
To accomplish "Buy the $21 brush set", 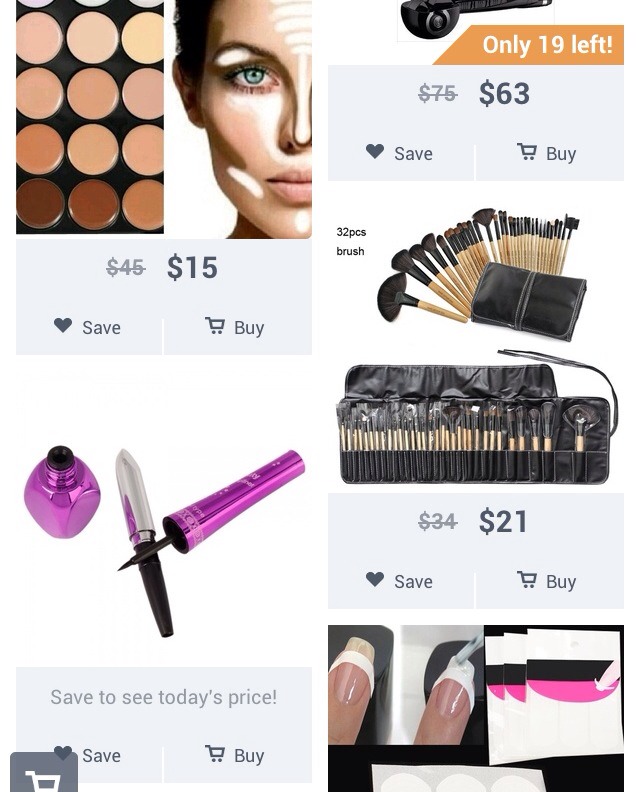I will [x=548, y=581].
